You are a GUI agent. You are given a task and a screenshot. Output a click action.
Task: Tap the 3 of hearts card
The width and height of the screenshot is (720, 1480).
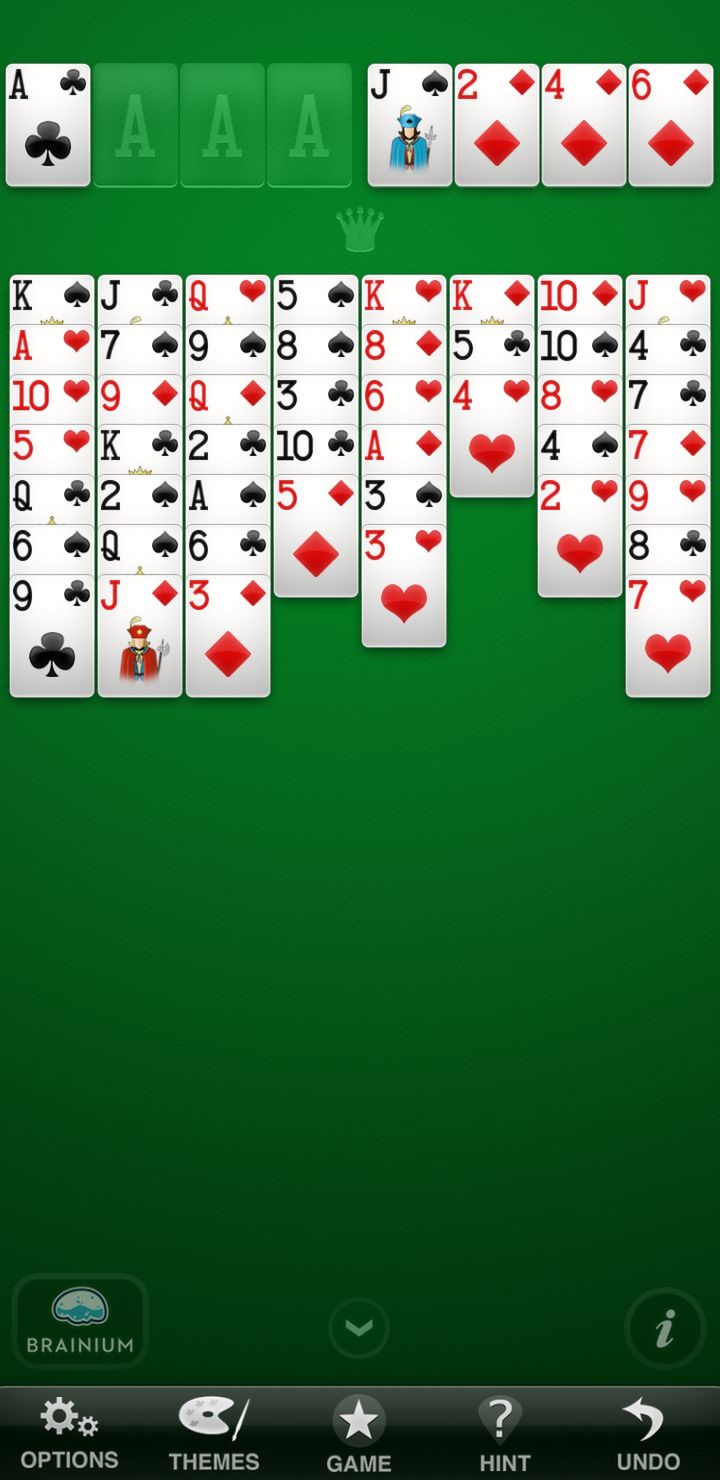(404, 585)
